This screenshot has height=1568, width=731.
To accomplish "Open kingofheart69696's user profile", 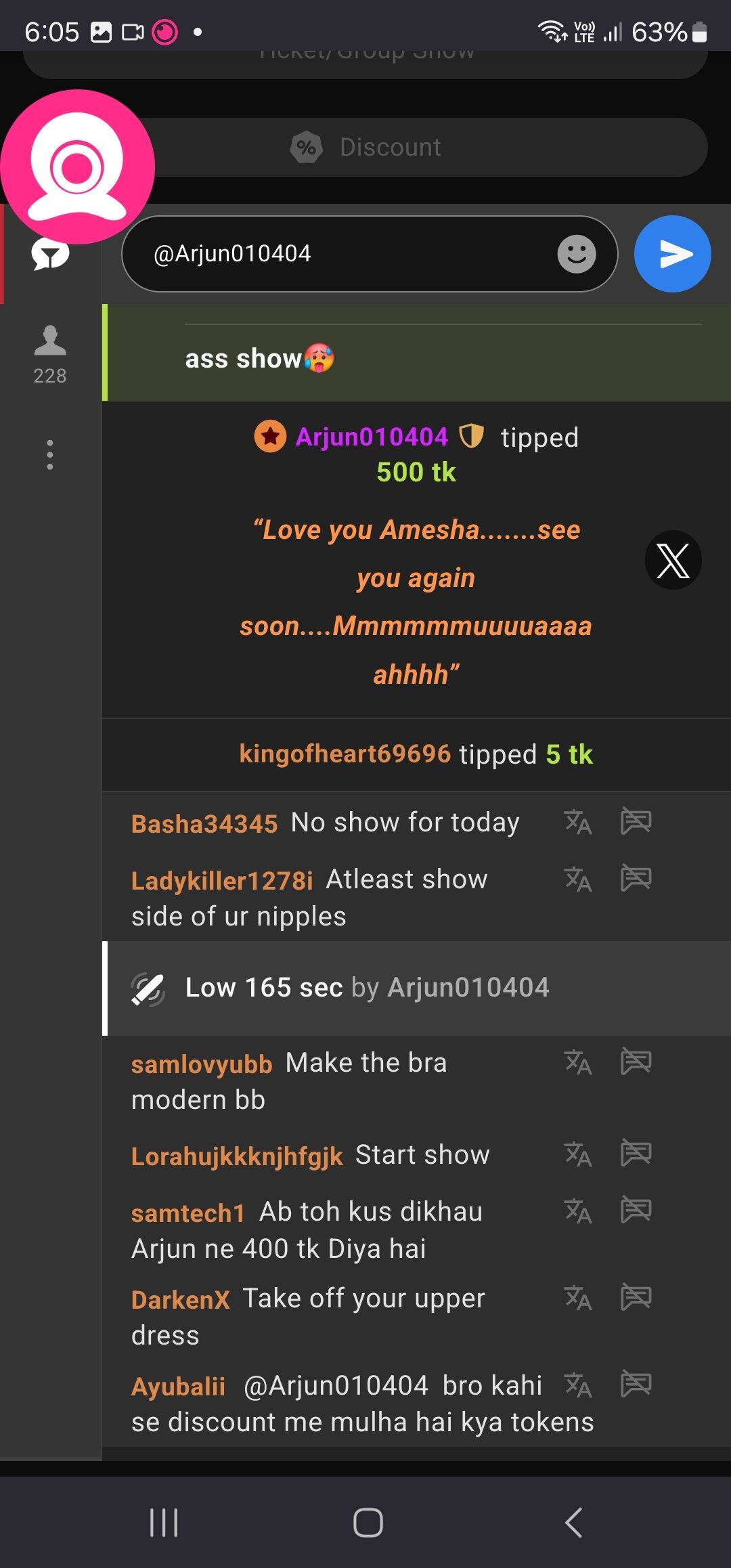I will pos(345,754).
